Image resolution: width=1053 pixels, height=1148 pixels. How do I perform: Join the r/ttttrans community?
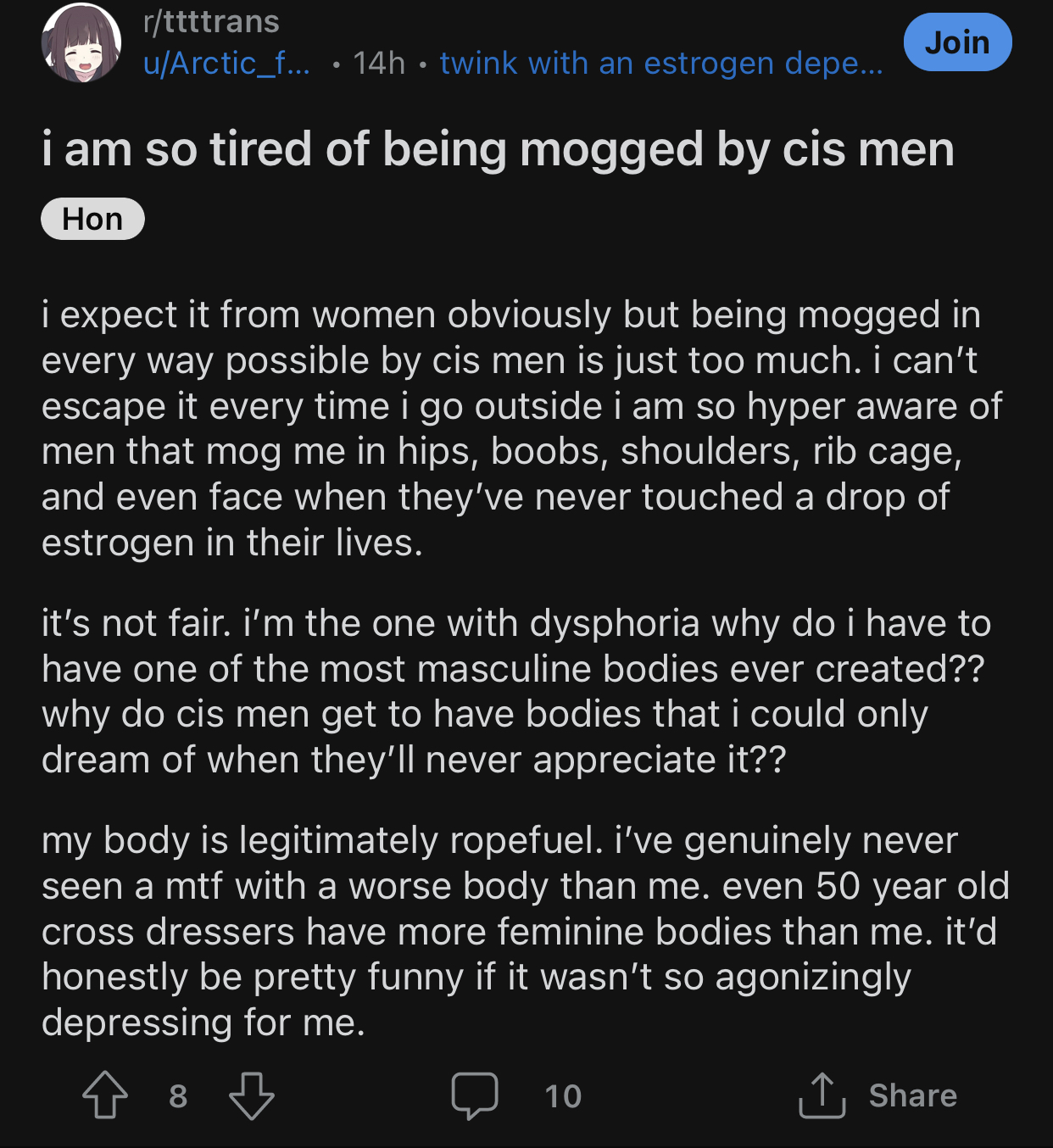coord(957,42)
